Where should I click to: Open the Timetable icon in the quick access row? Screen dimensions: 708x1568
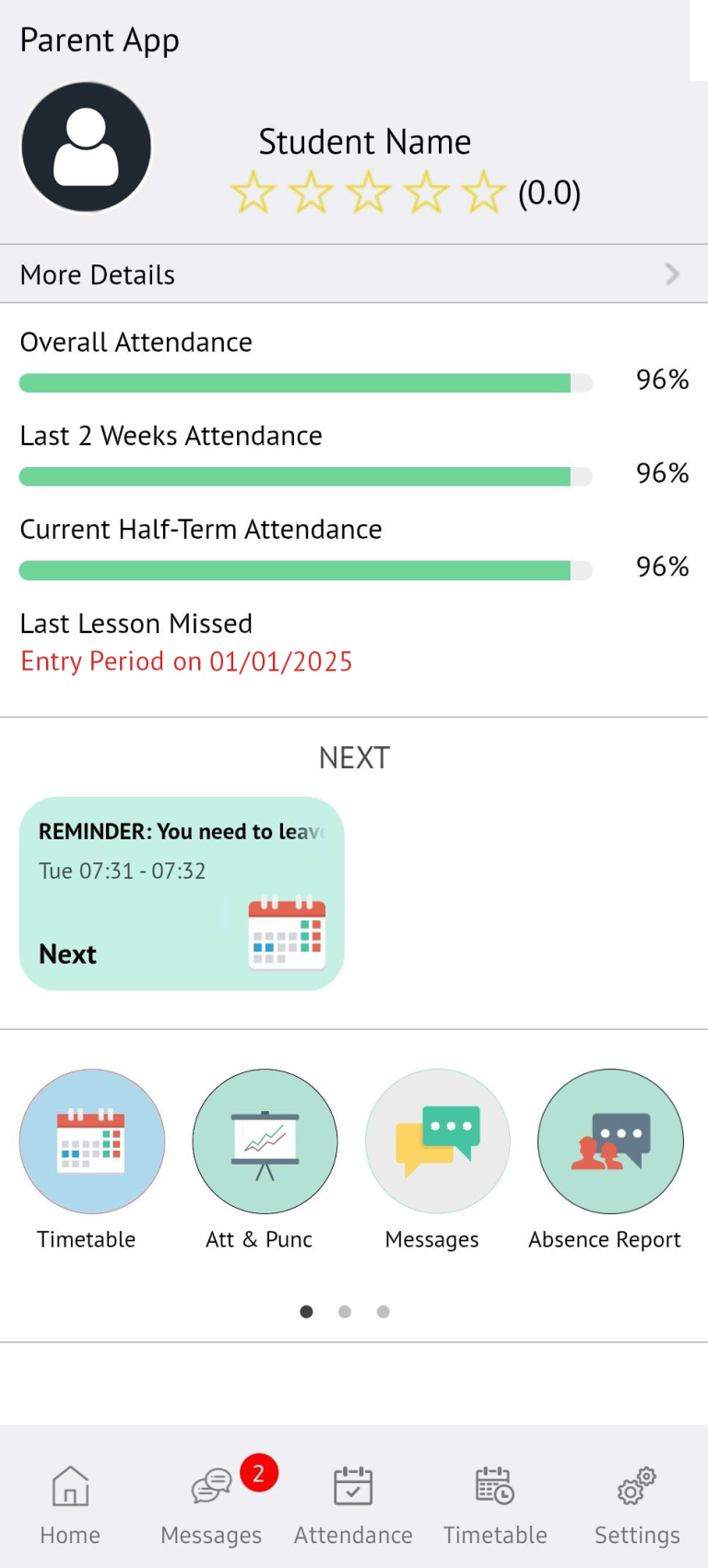(92, 1141)
